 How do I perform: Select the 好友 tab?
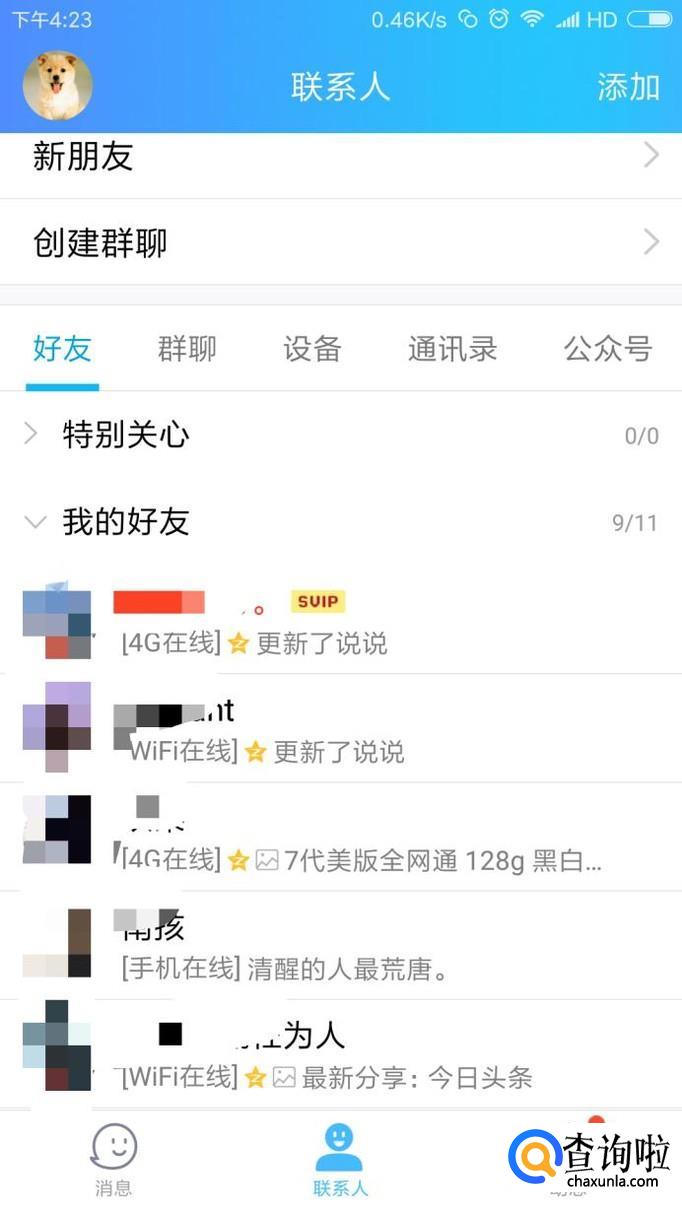click(x=62, y=348)
